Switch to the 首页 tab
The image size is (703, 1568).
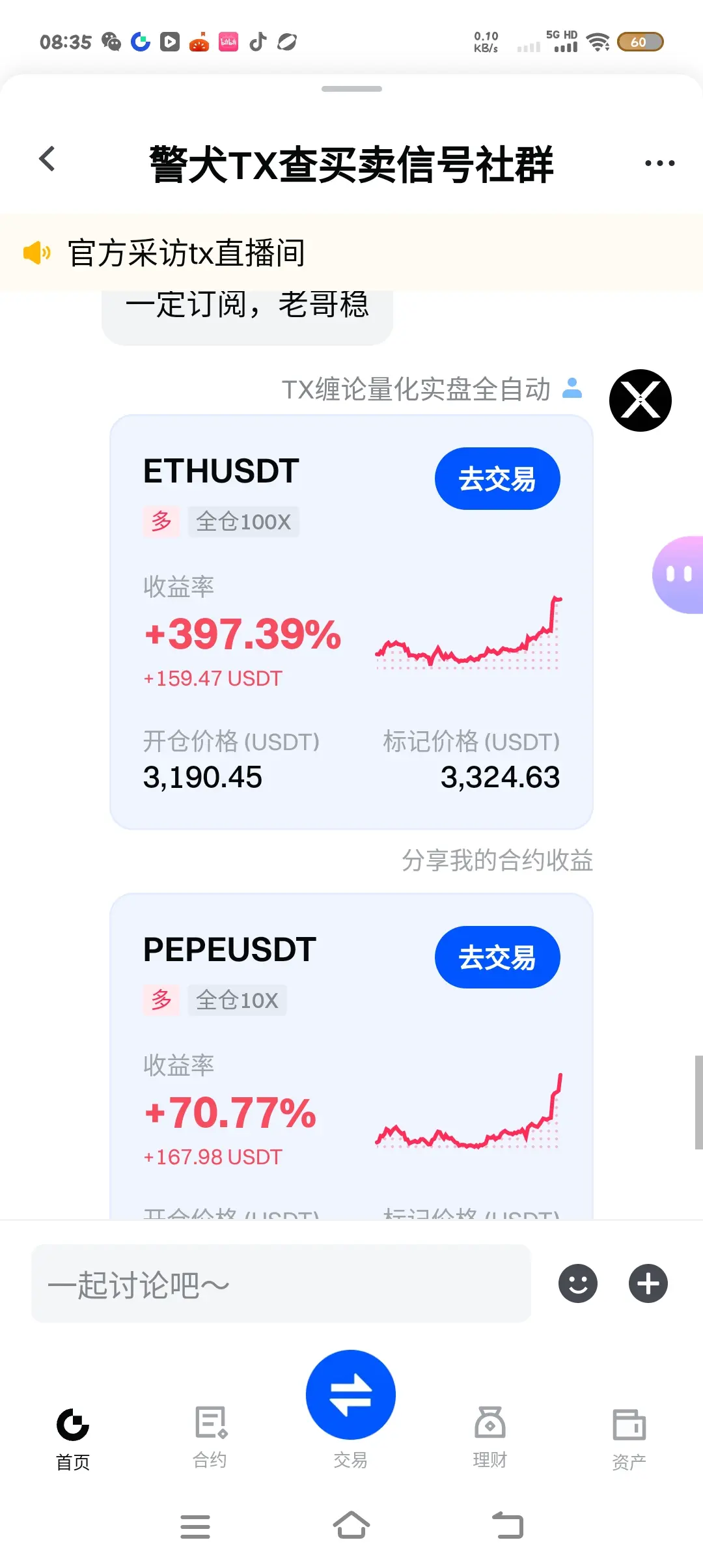pos(73,1438)
